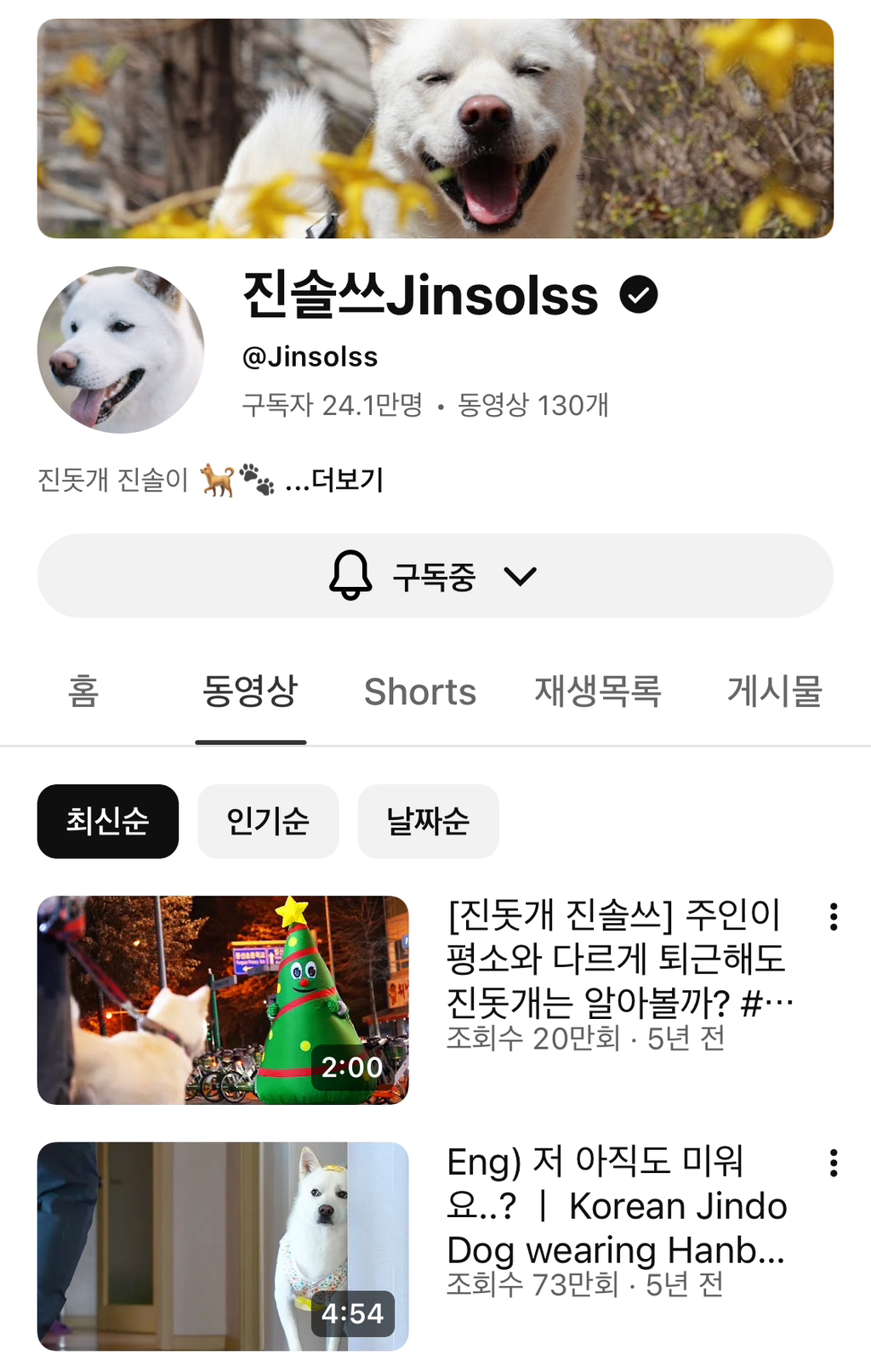The width and height of the screenshot is (871, 1372).
Task: Enable the 날짜순 sorting filter
Action: click(429, 821)
